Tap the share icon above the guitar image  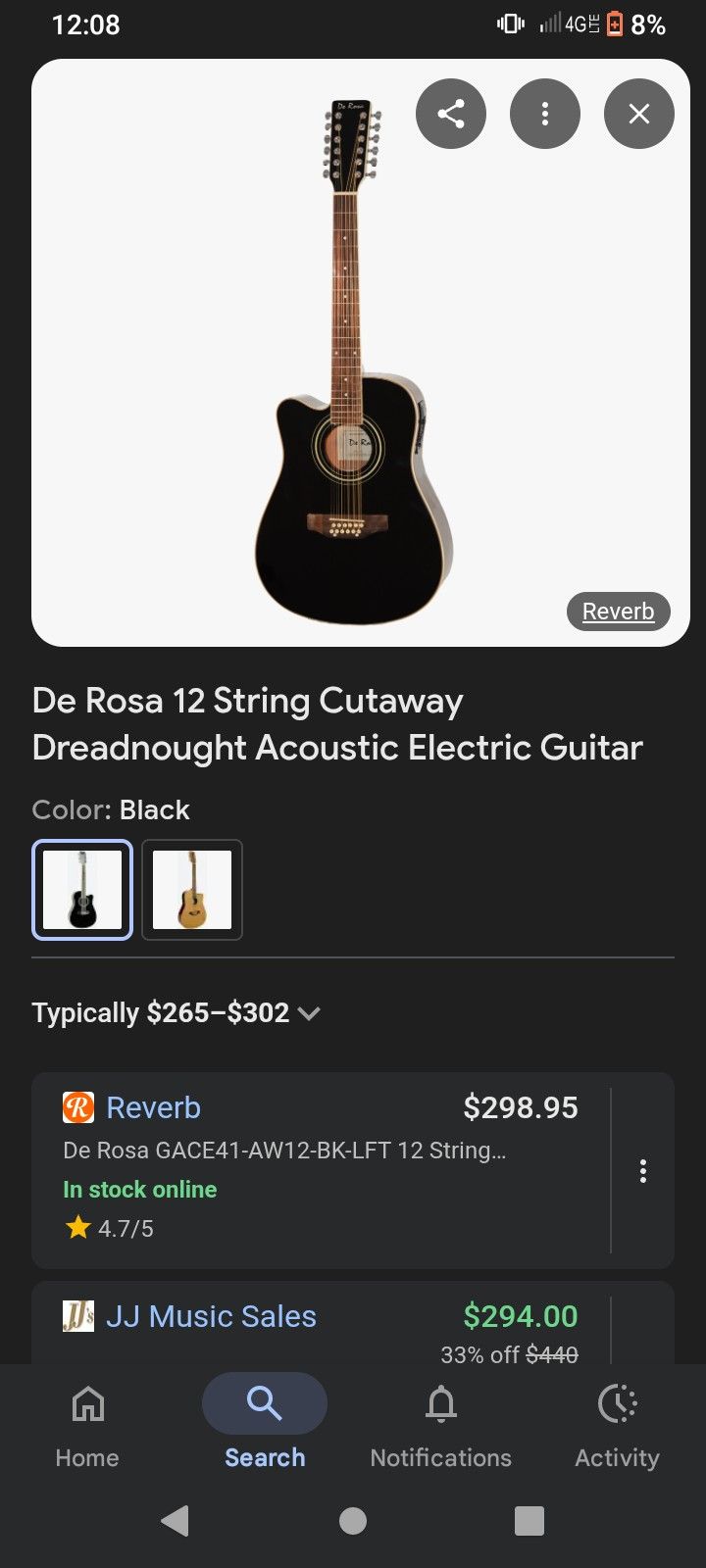click(450, 113)
